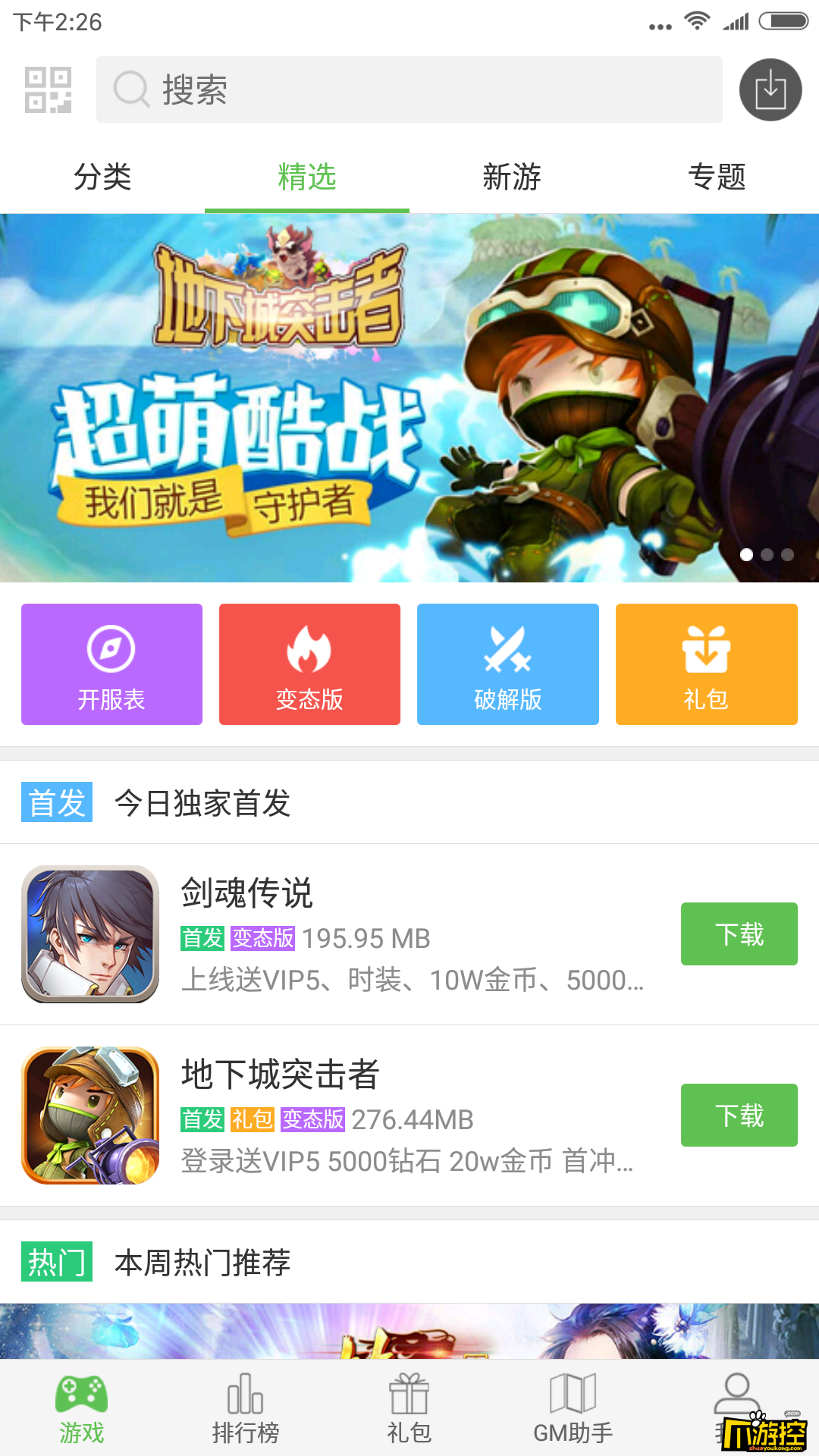The width and height of the screenshot is (819, 1456).
Task: Open the 变态版 tile
Action: coord(309,664)
